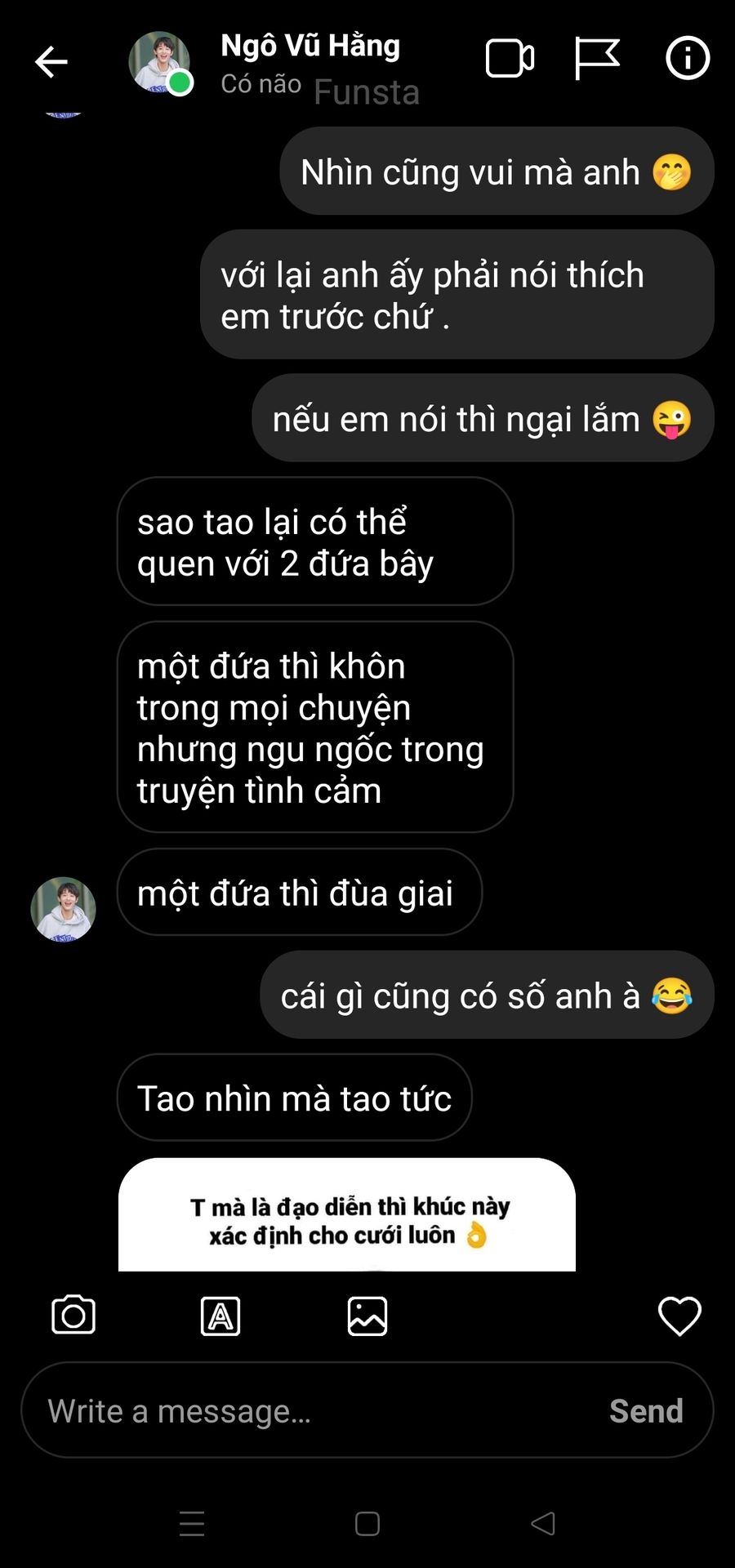
Task: Flag this conversation
Action: click(x=597, y=59)
